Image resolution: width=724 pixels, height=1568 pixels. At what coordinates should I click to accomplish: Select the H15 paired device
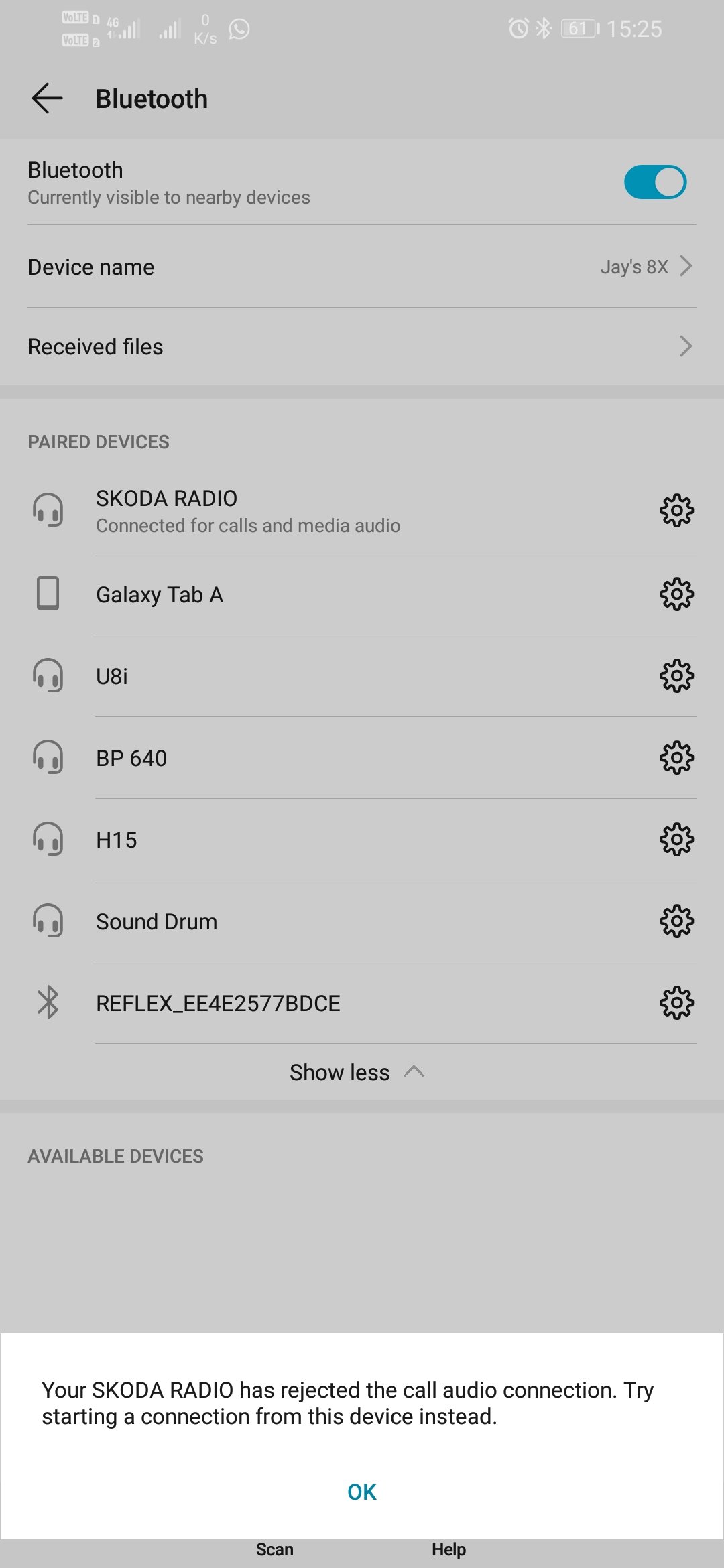tap(268, 839)
